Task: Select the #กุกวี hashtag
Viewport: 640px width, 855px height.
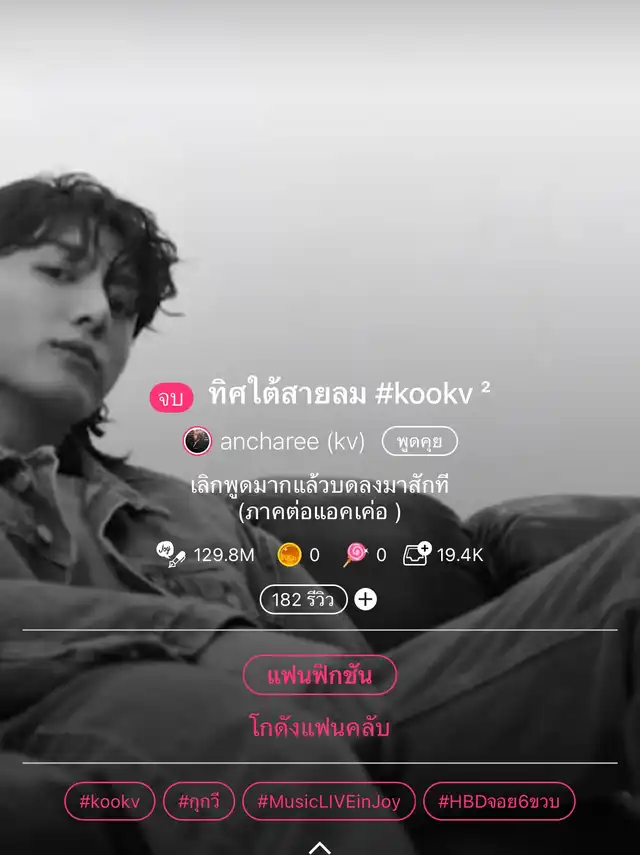Action: click(x=199, y=801)
